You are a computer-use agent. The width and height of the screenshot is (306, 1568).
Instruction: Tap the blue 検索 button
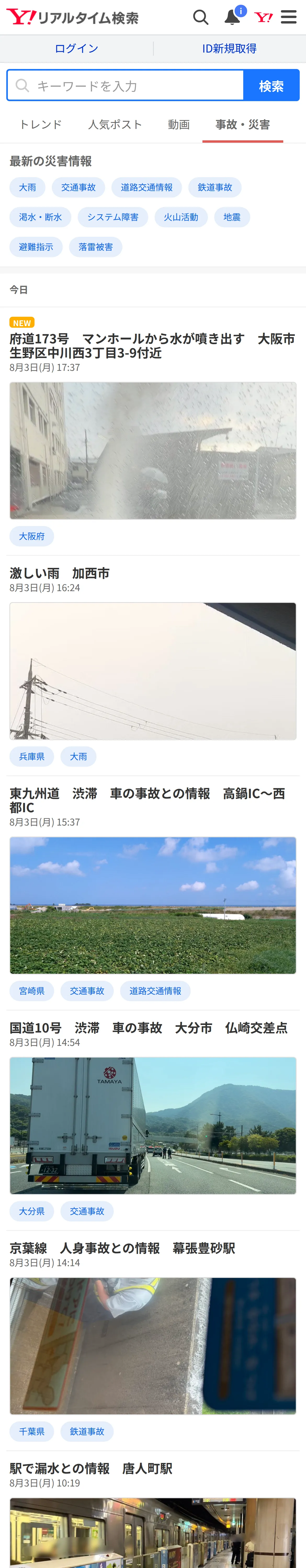point(271,85)
